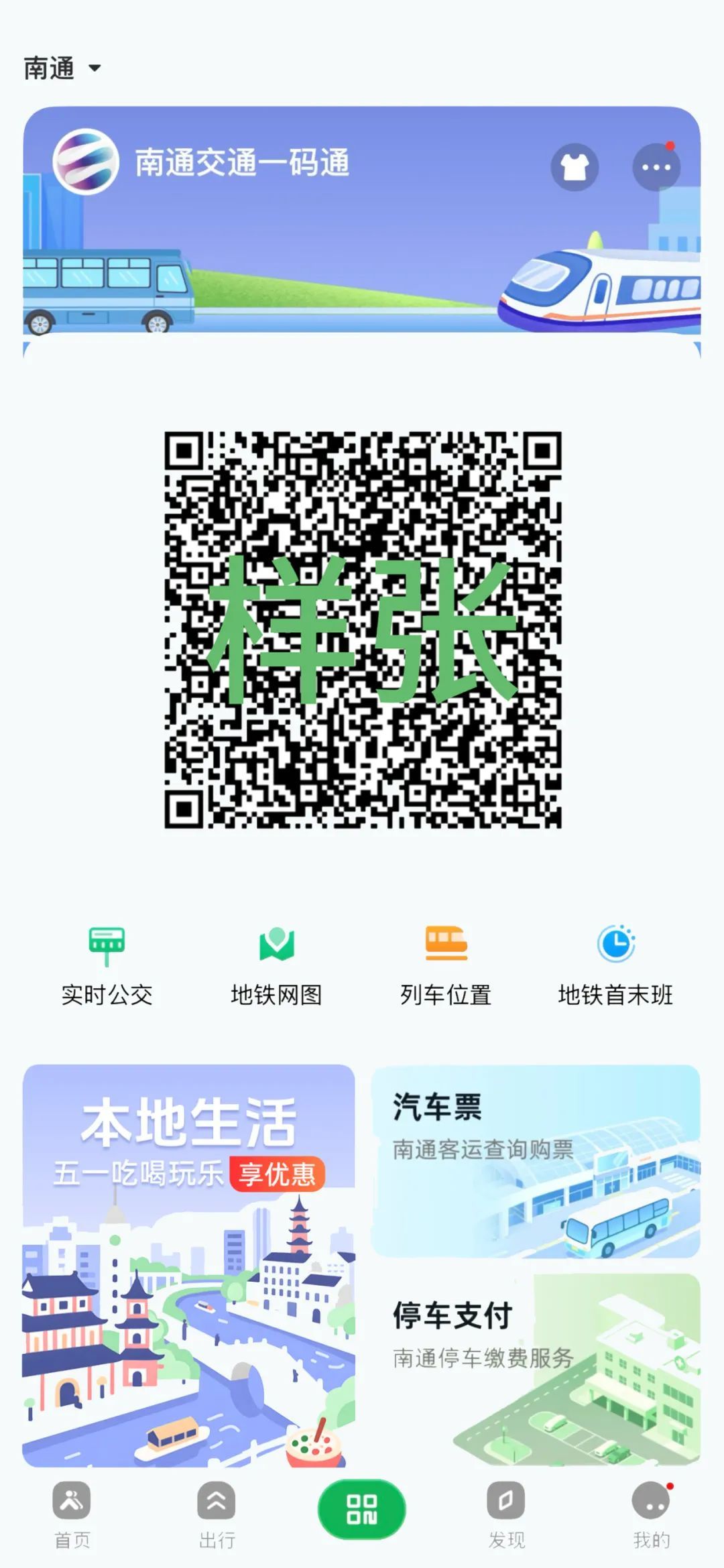724x1568 pixels.
Task: Check 列车位置 train location
Action: point(446,965)
